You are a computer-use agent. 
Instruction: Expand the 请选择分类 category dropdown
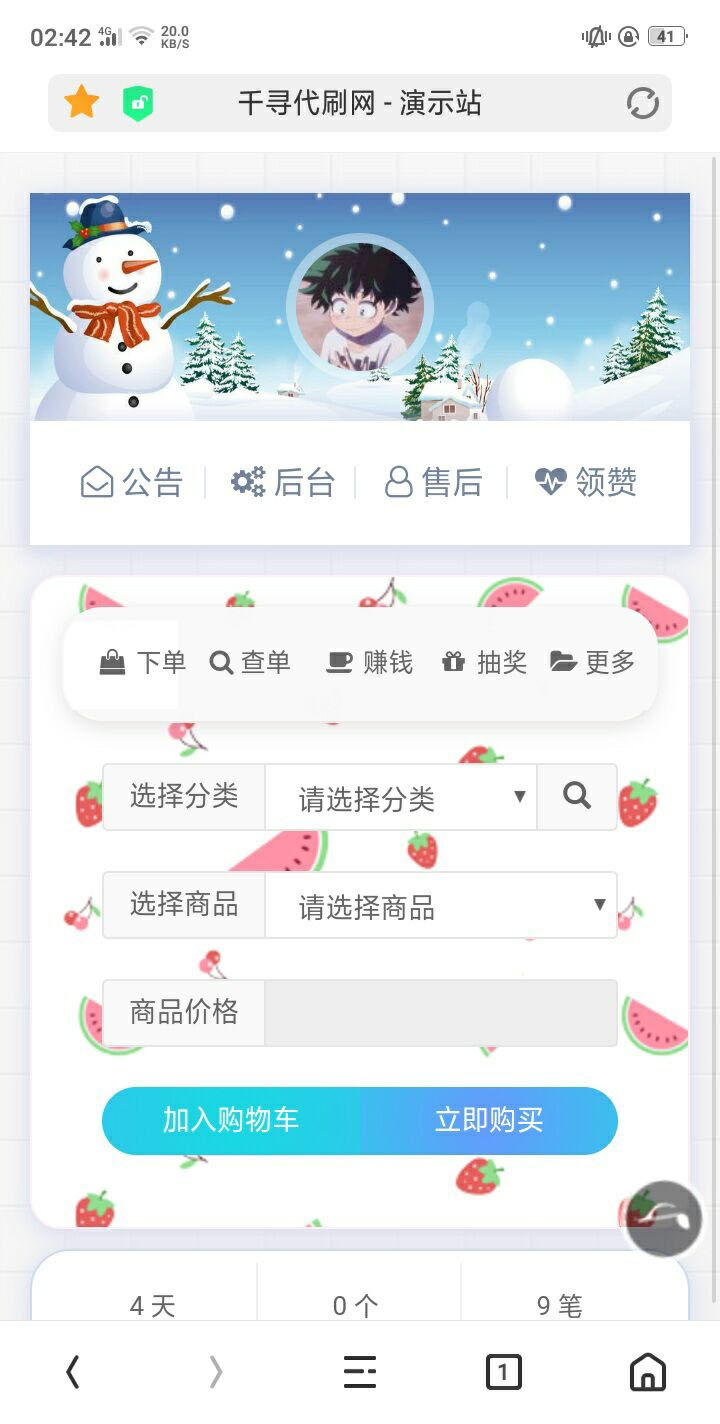tap(400, 798)
